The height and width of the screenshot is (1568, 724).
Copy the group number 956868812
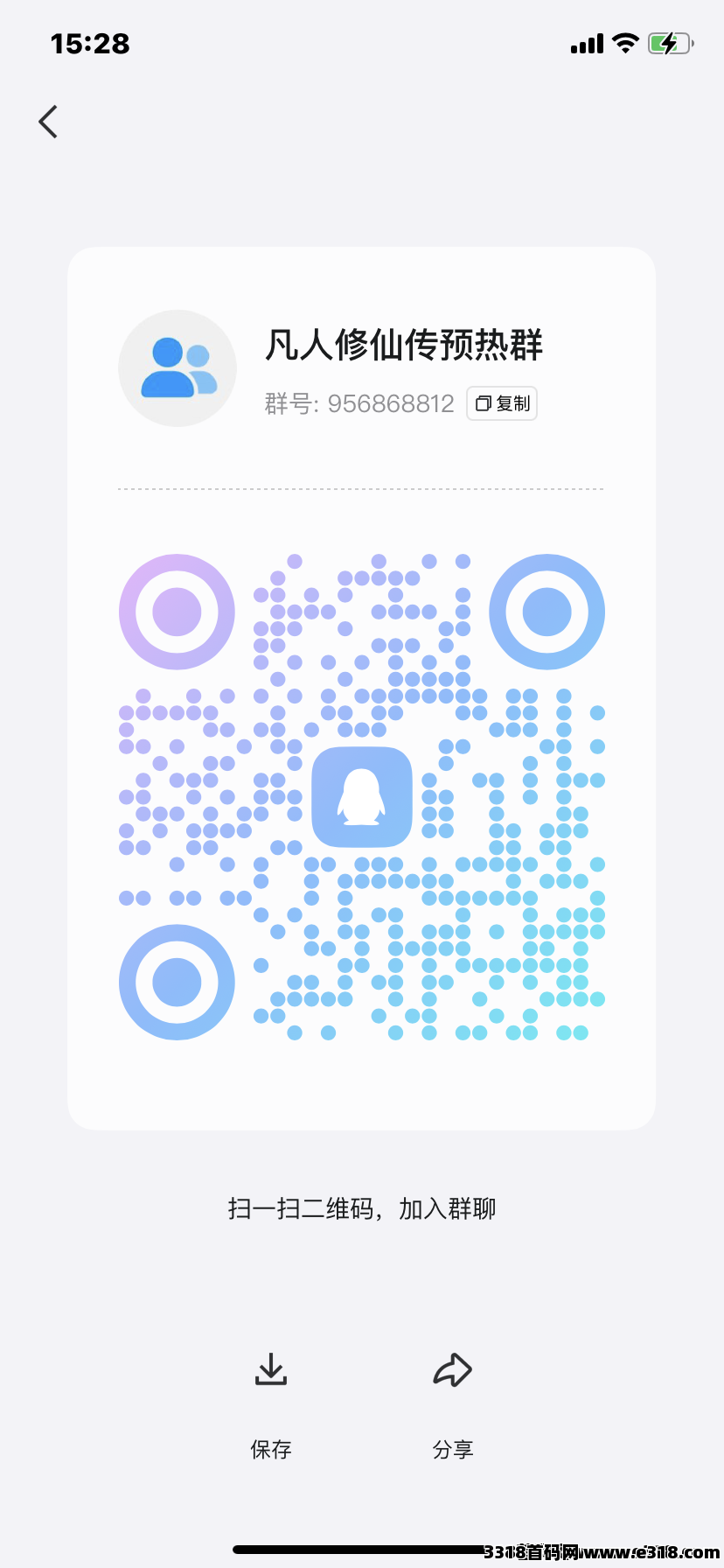pos(502,403)
